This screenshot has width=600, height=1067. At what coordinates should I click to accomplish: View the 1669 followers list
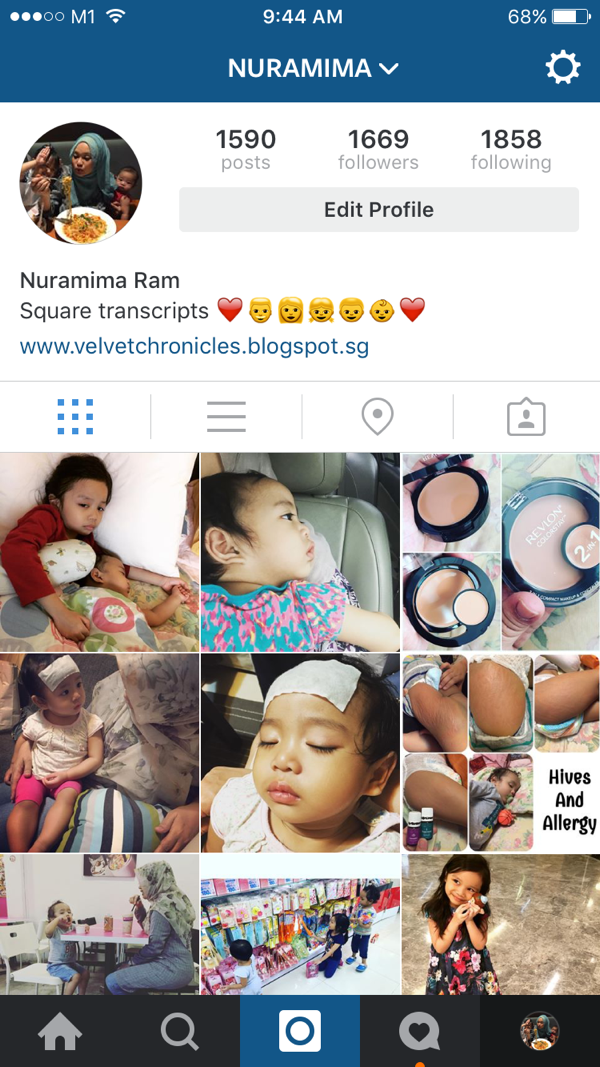(378, 149)
